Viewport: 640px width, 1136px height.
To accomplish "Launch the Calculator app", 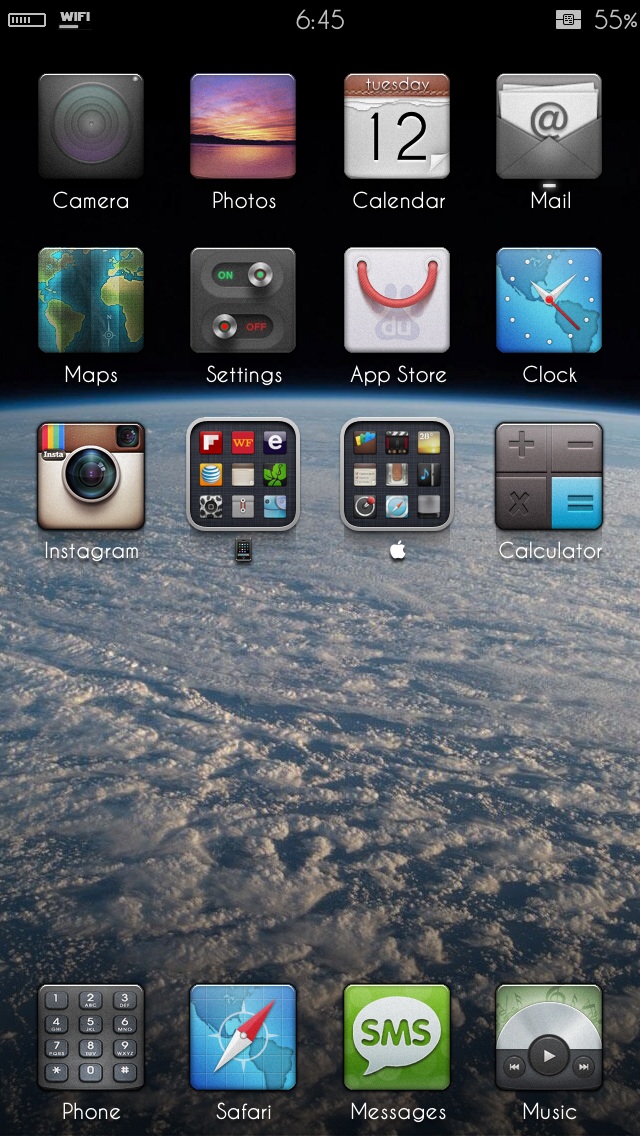I will pos(549,476).
